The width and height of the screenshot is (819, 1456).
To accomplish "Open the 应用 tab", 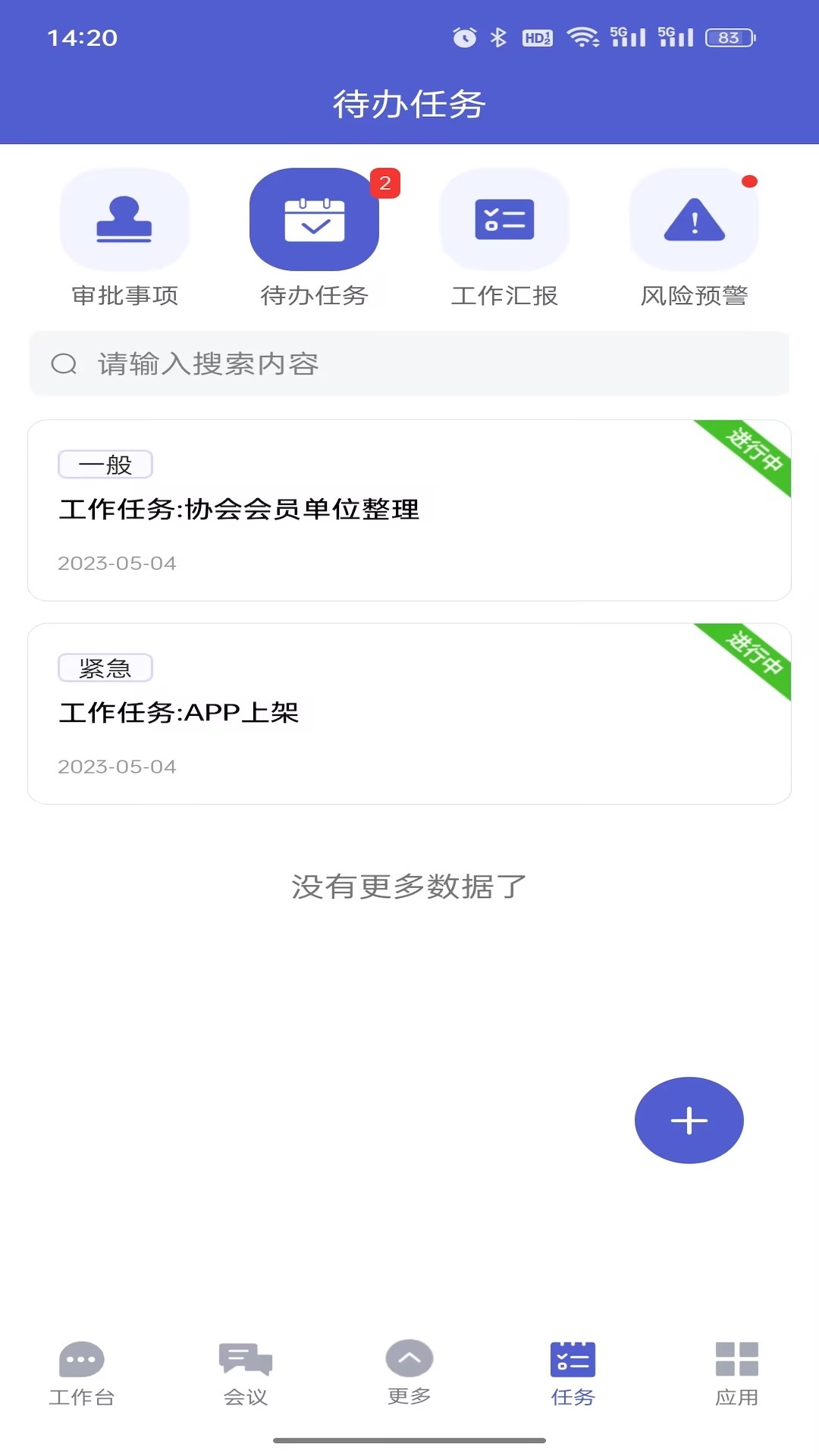I will pos(736,1373).
